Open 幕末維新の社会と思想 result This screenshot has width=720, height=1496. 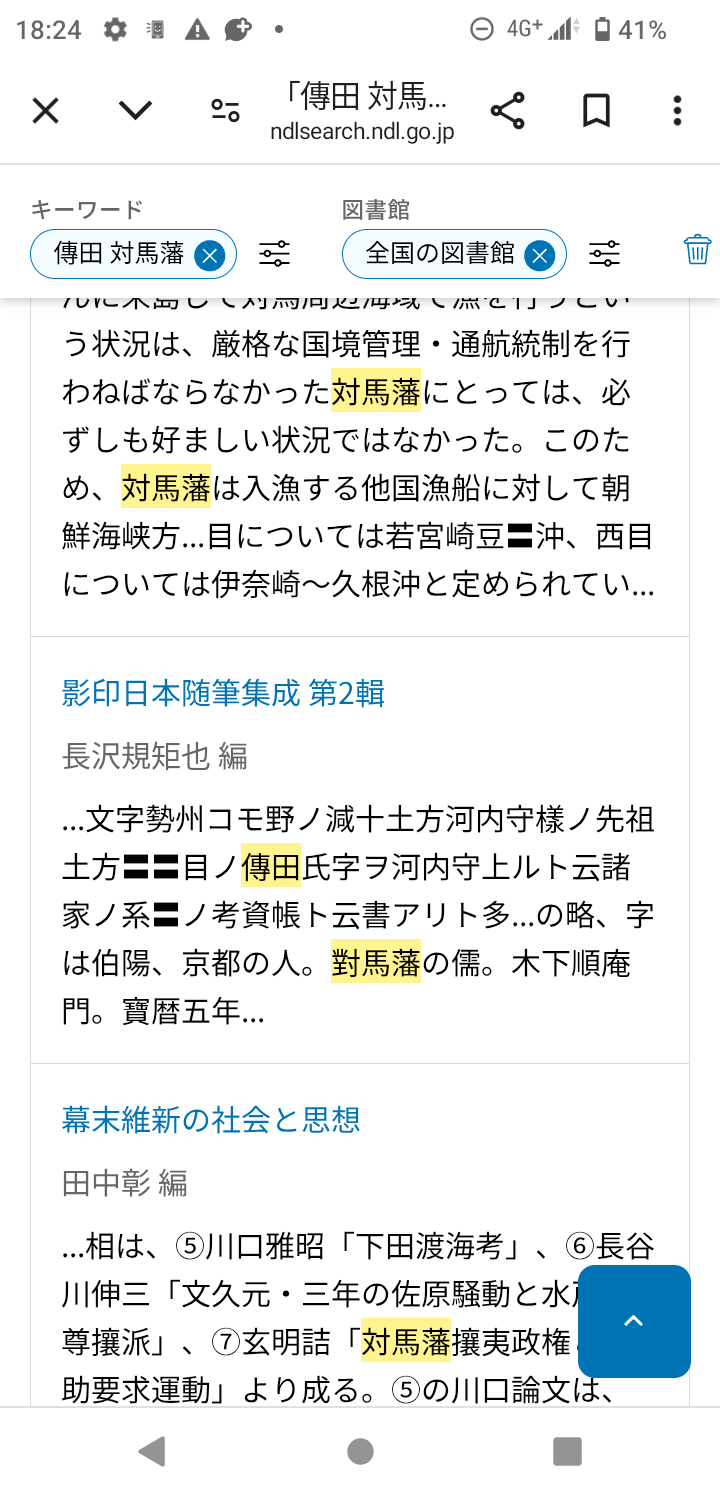(x=211, y=1120)
